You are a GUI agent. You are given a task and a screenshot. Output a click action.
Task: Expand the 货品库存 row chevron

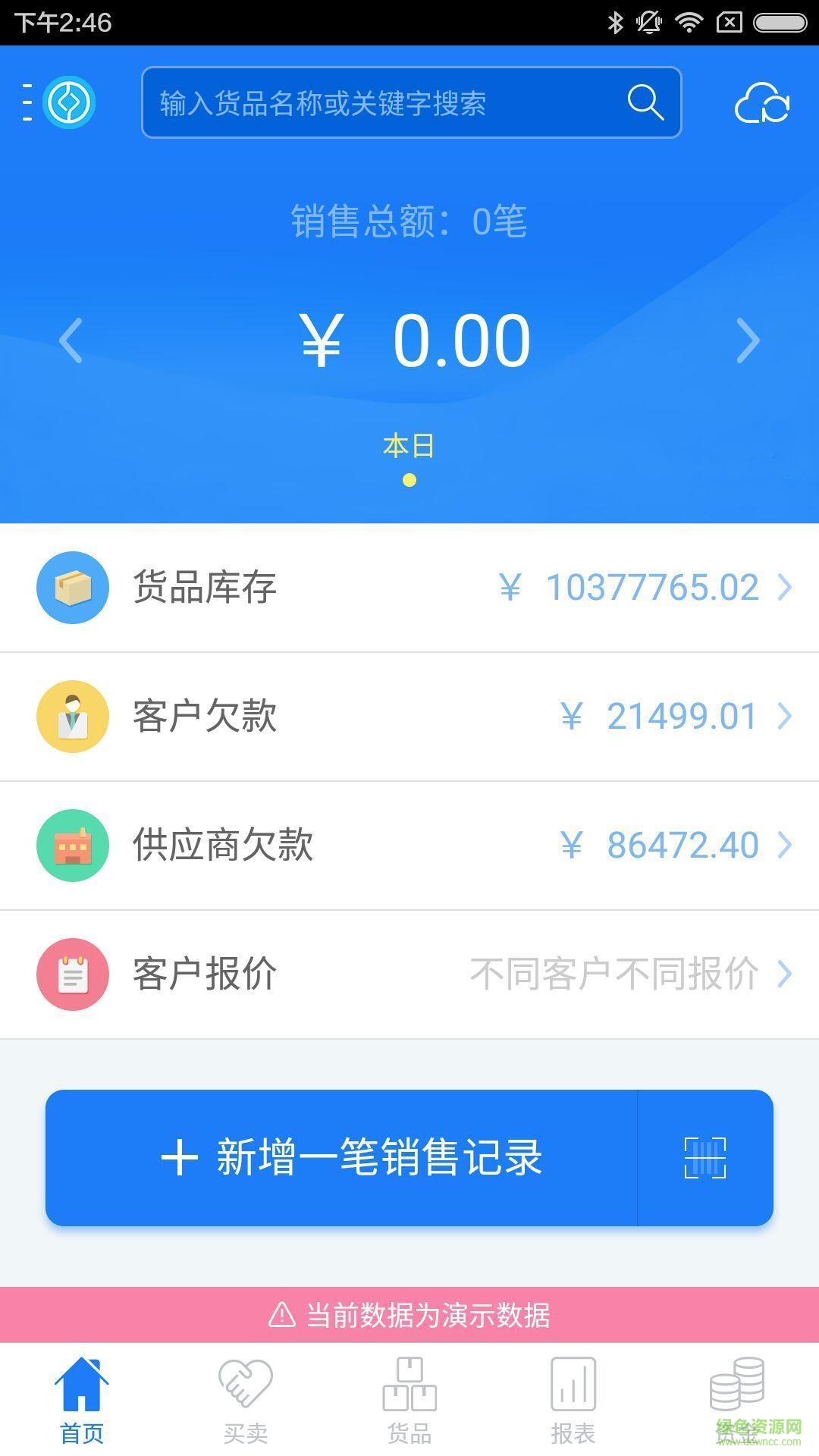pos(783,588)
